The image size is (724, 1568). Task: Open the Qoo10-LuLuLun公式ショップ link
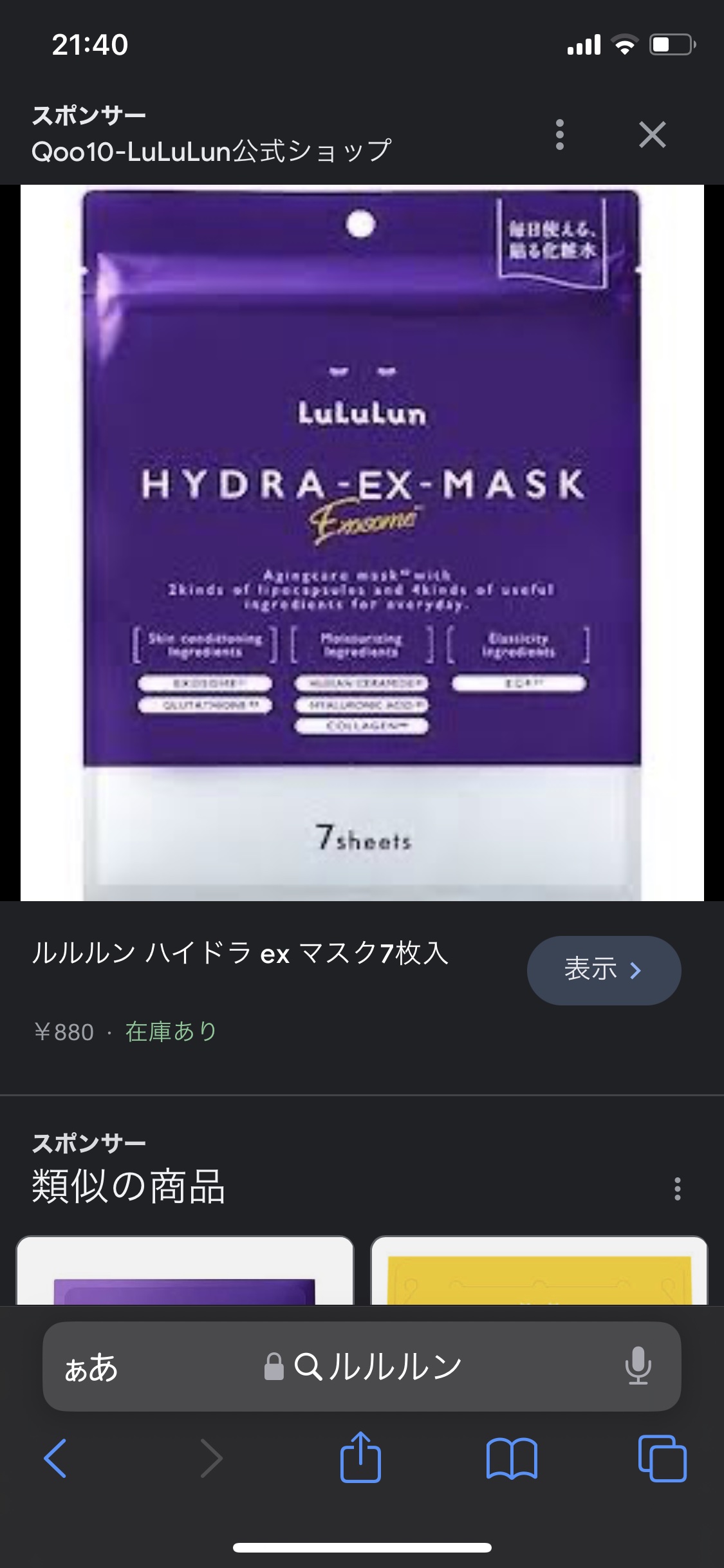[x=212, y=149]
